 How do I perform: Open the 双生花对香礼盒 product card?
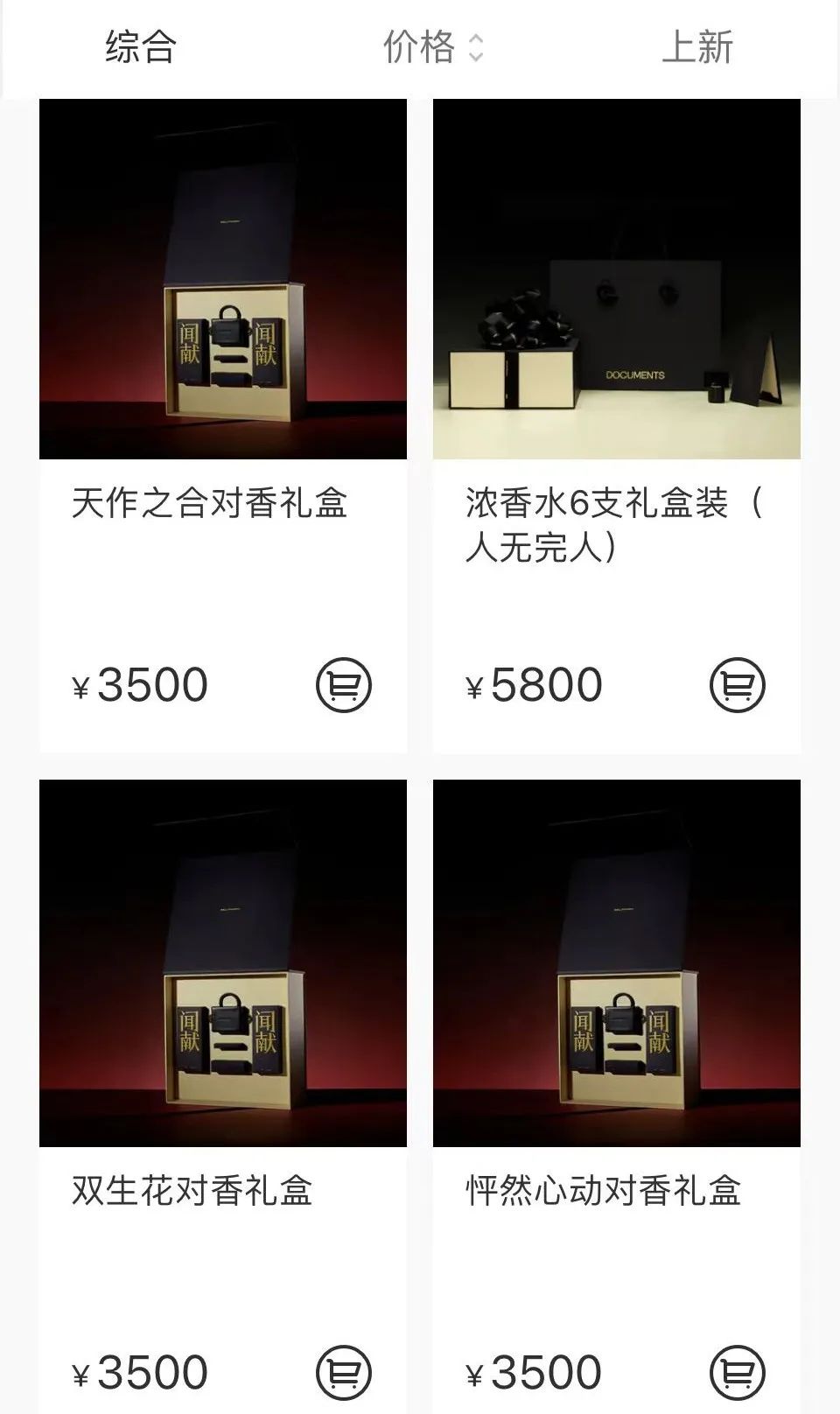[222, 962]
